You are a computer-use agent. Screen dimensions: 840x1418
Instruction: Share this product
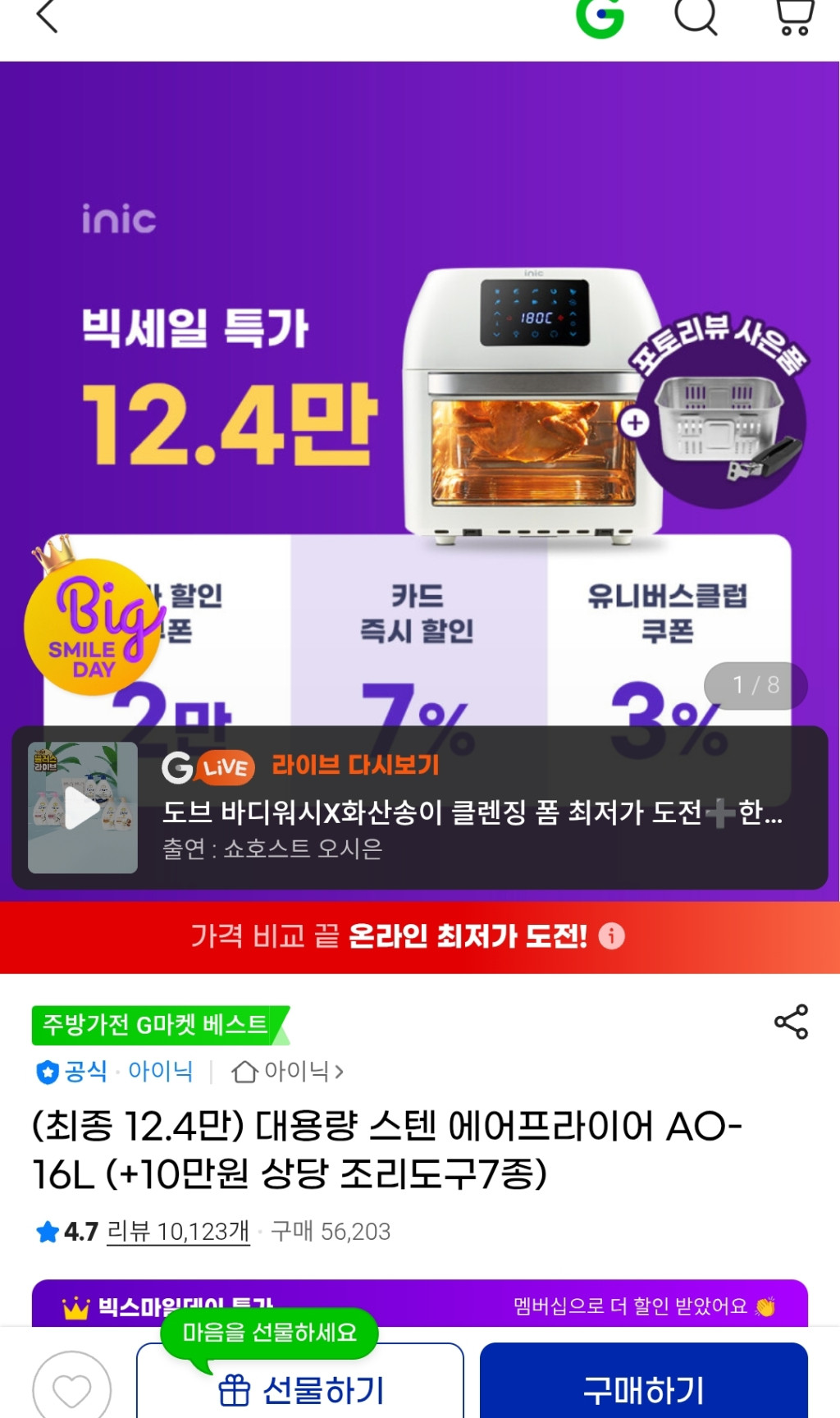[x=791, y=1022]
